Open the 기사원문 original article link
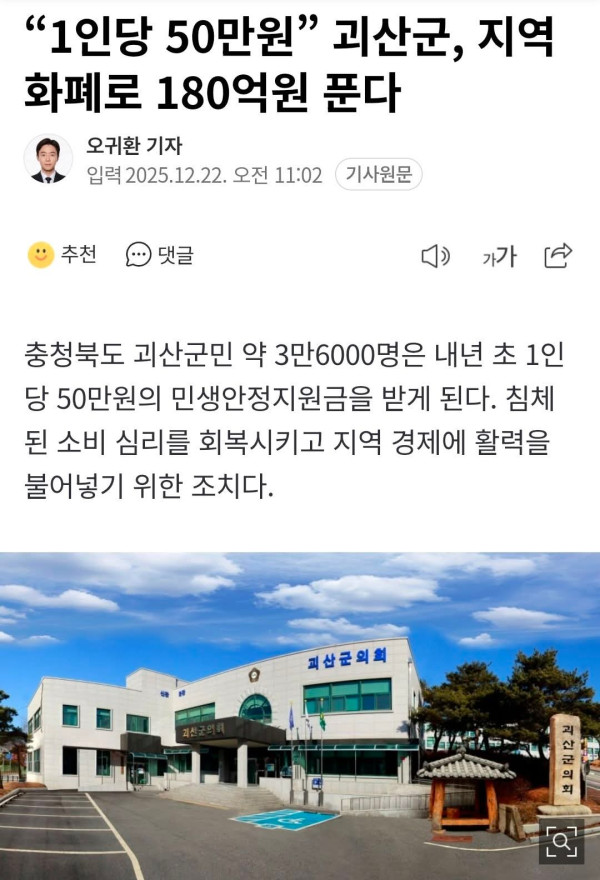This screenshot has width=600, height=880. [x=378, y=175]
